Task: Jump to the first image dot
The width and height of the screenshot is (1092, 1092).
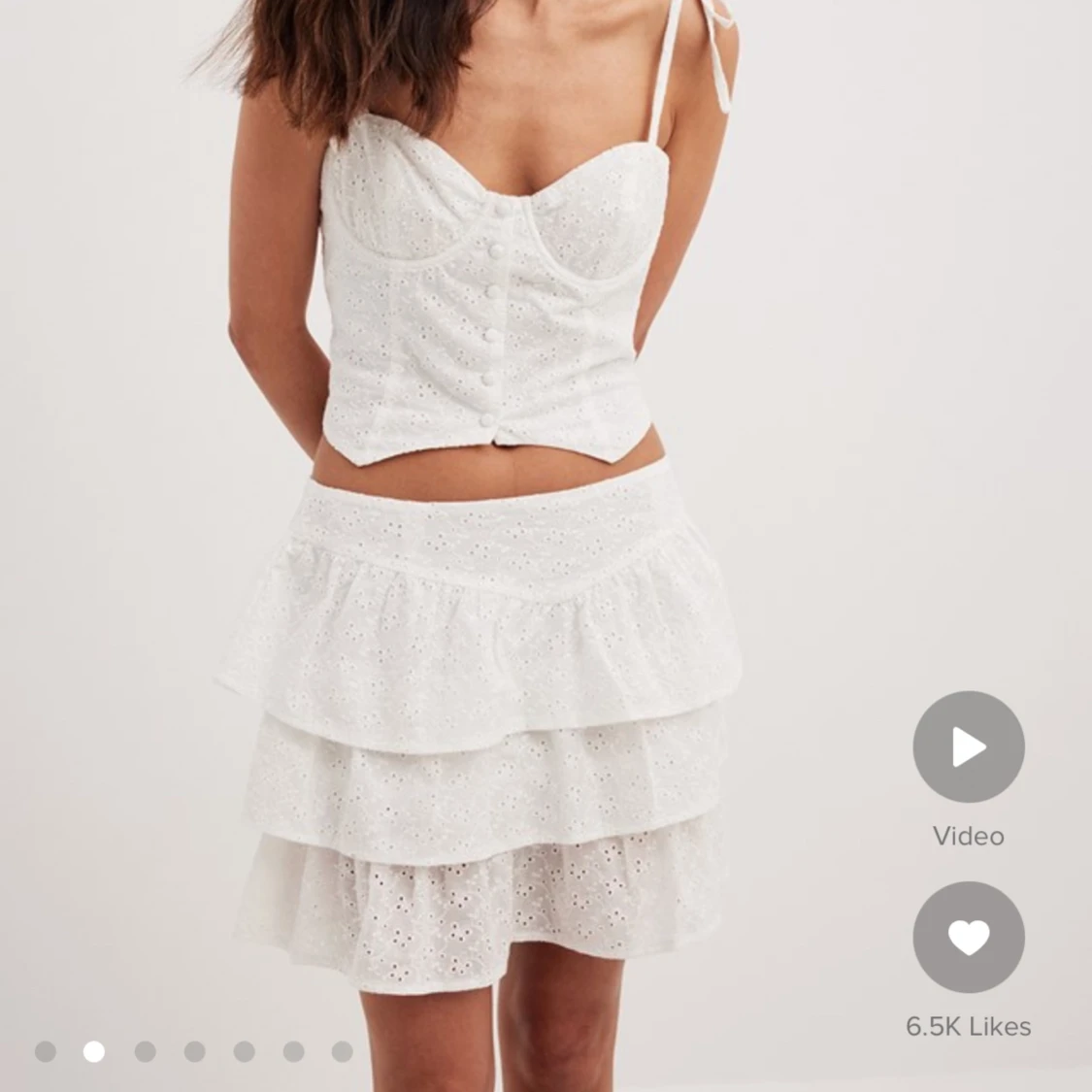Action: coord(45,1051)
